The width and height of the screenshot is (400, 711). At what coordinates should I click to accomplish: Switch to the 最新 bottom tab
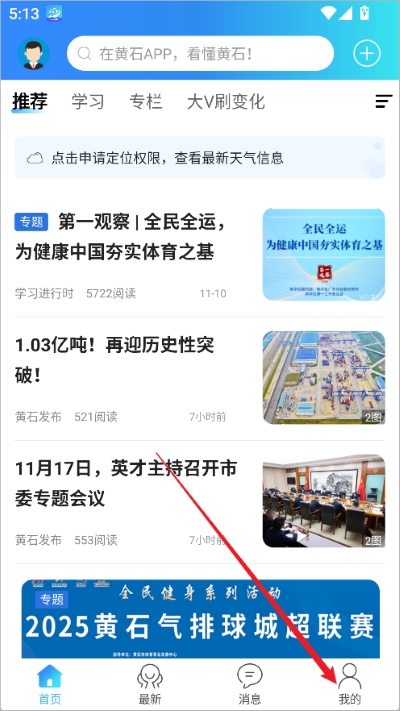tap(150, 685)
